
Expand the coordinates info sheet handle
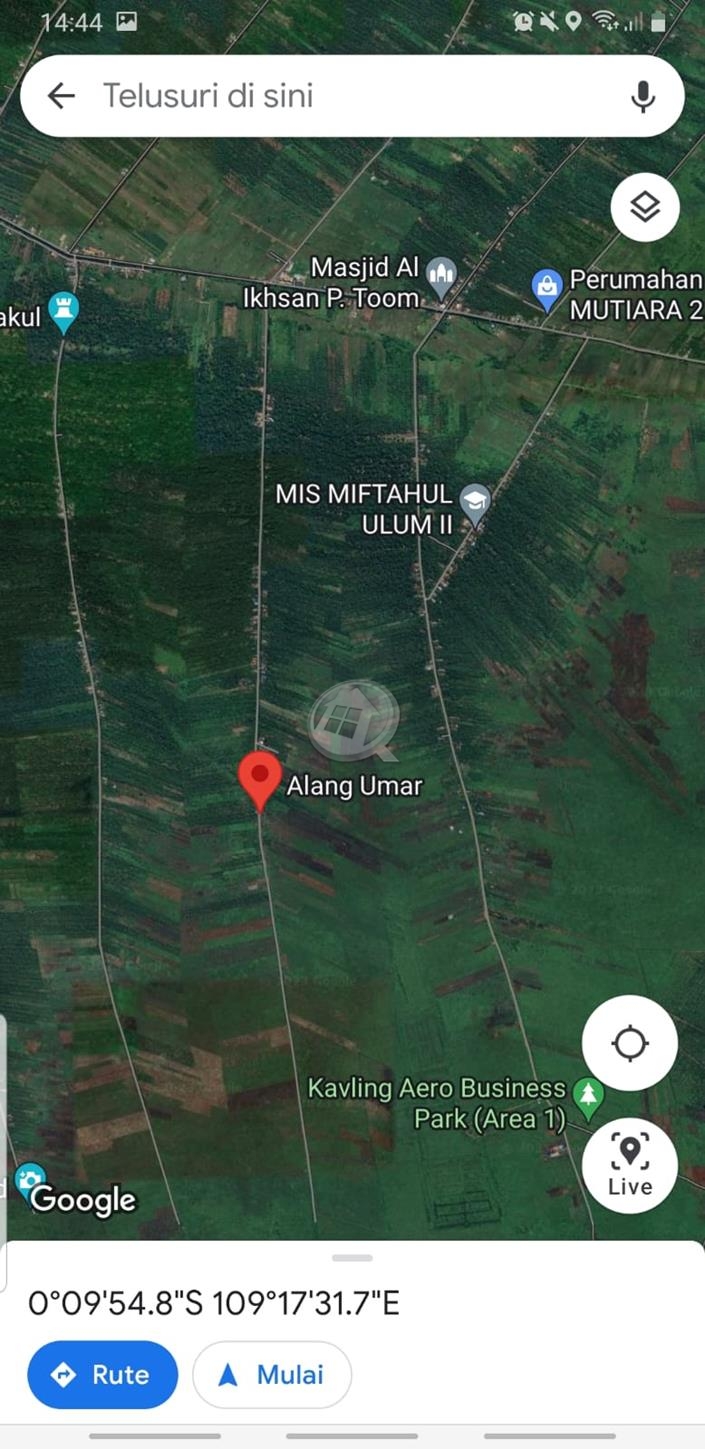pos(352,1258)
